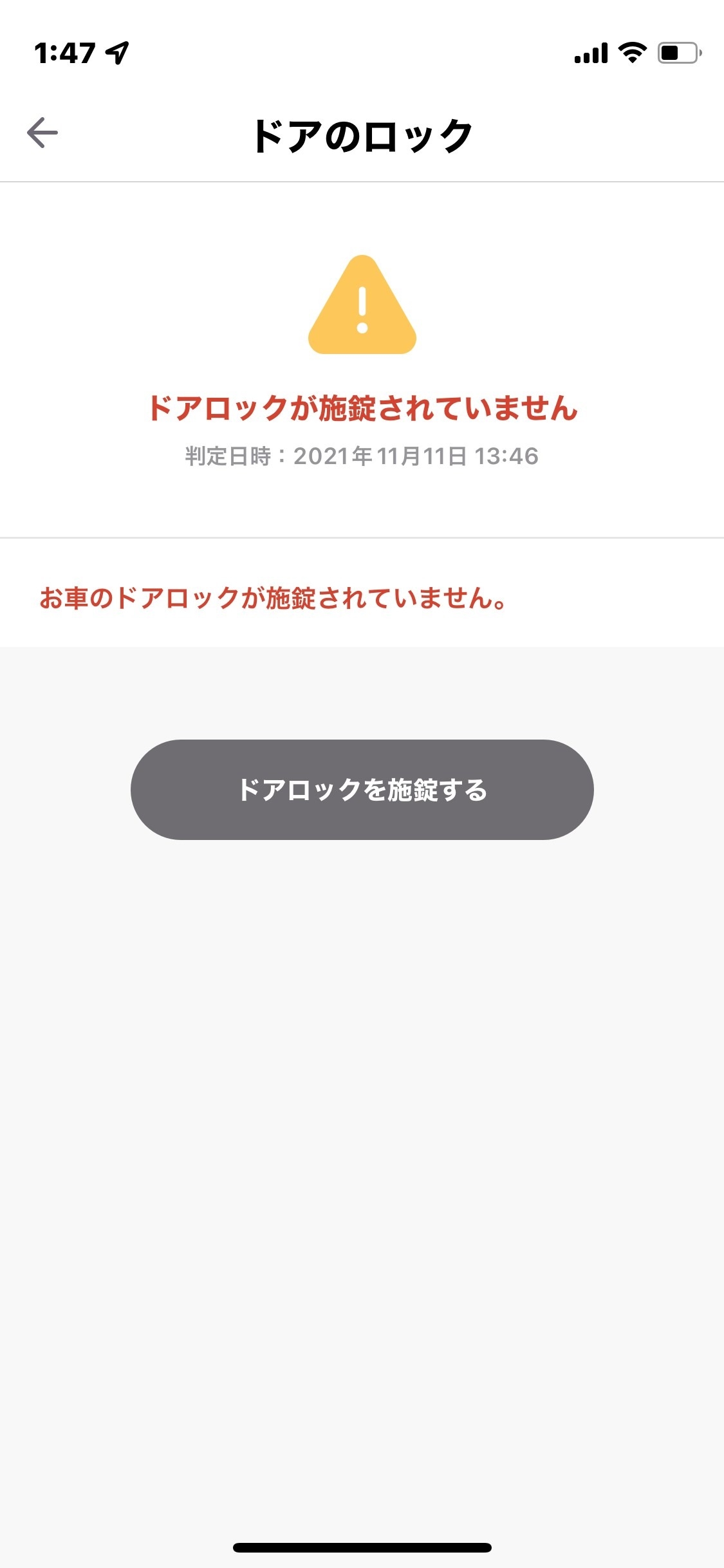Tap the ドアロックを施錠する button
This screenshot has width=724, height=1568.
tap(362, 789)
